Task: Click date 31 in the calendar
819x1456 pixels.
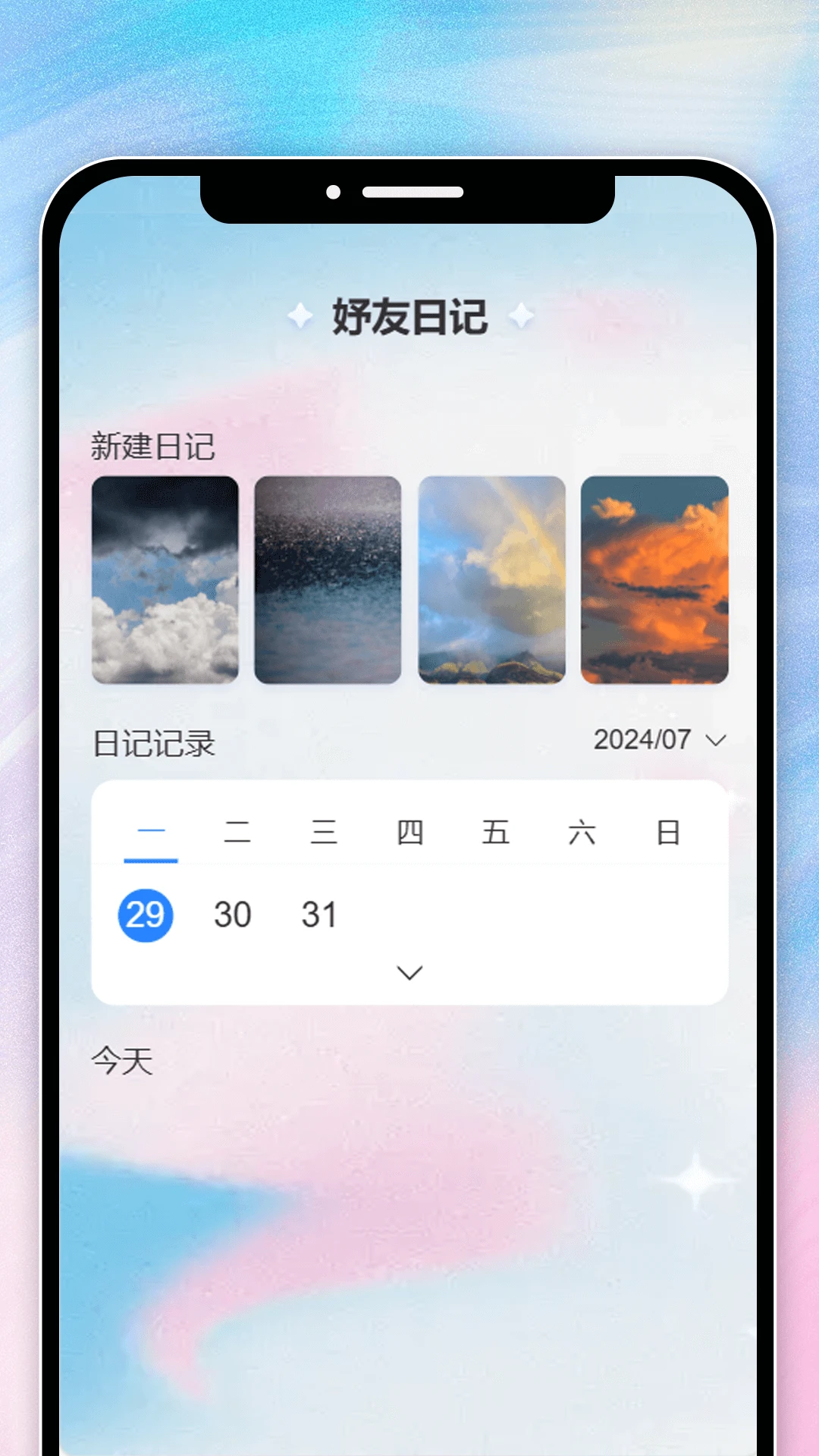Action: (x=318, y=915)
